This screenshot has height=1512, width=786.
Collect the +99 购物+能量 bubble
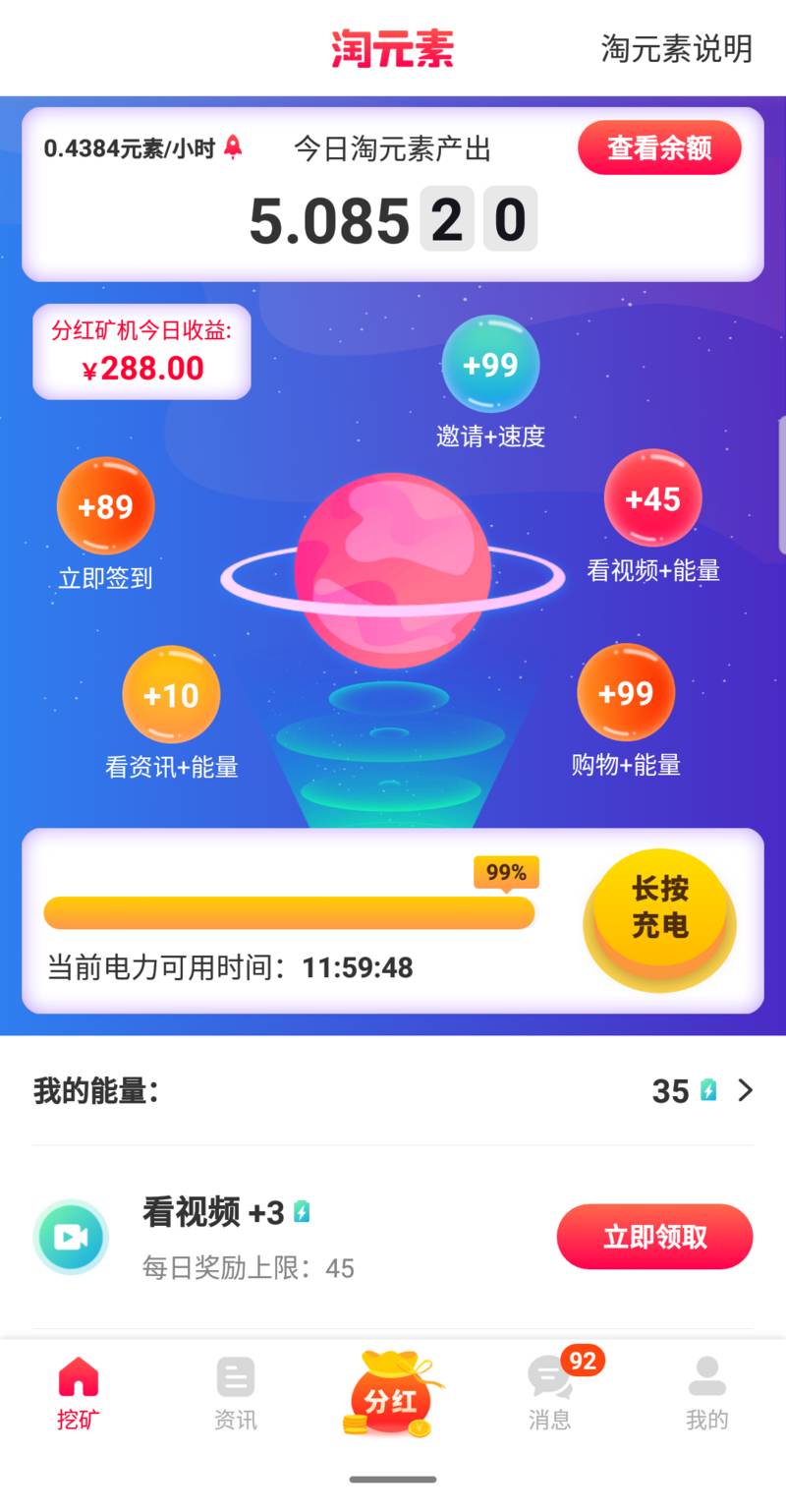click(x=626, y=693)
